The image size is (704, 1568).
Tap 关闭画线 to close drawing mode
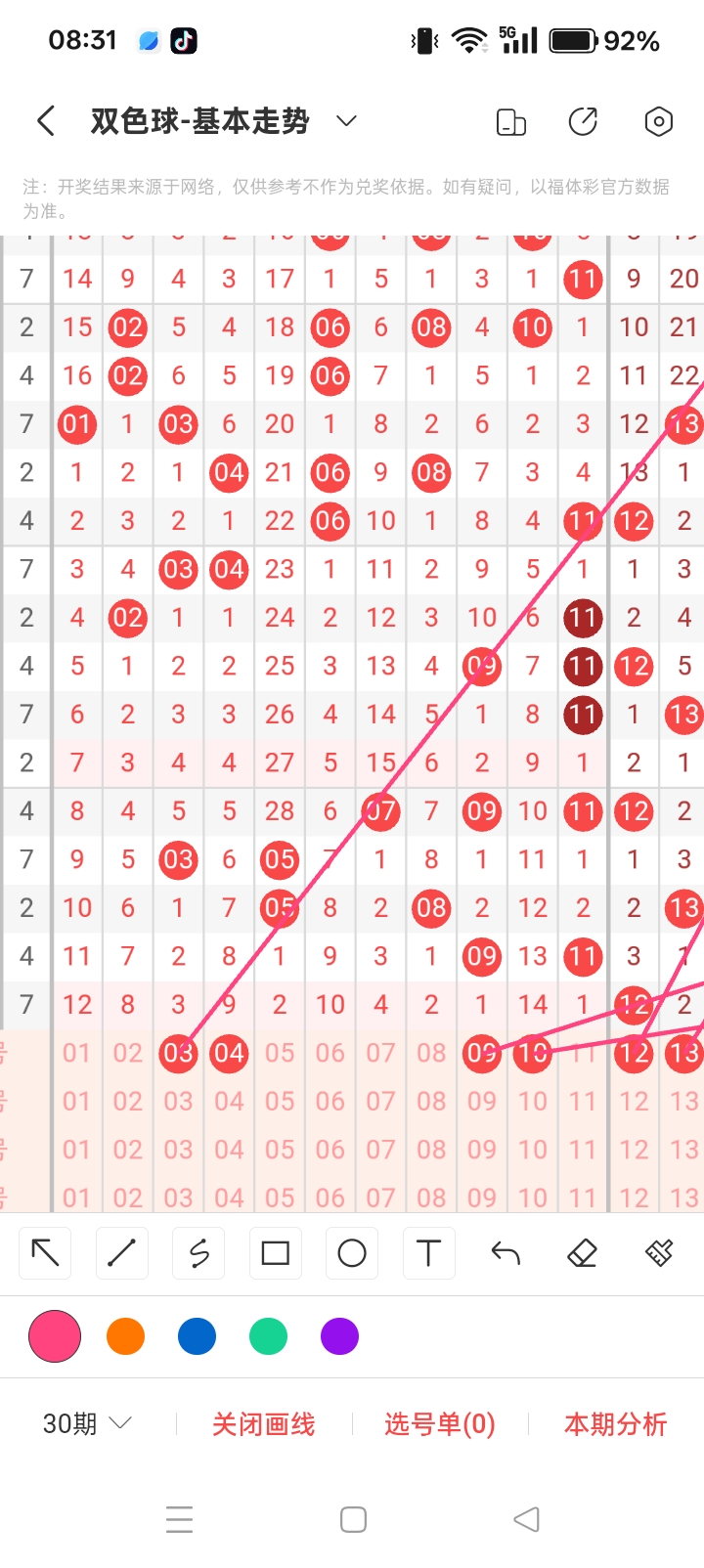click(263, 1424)
